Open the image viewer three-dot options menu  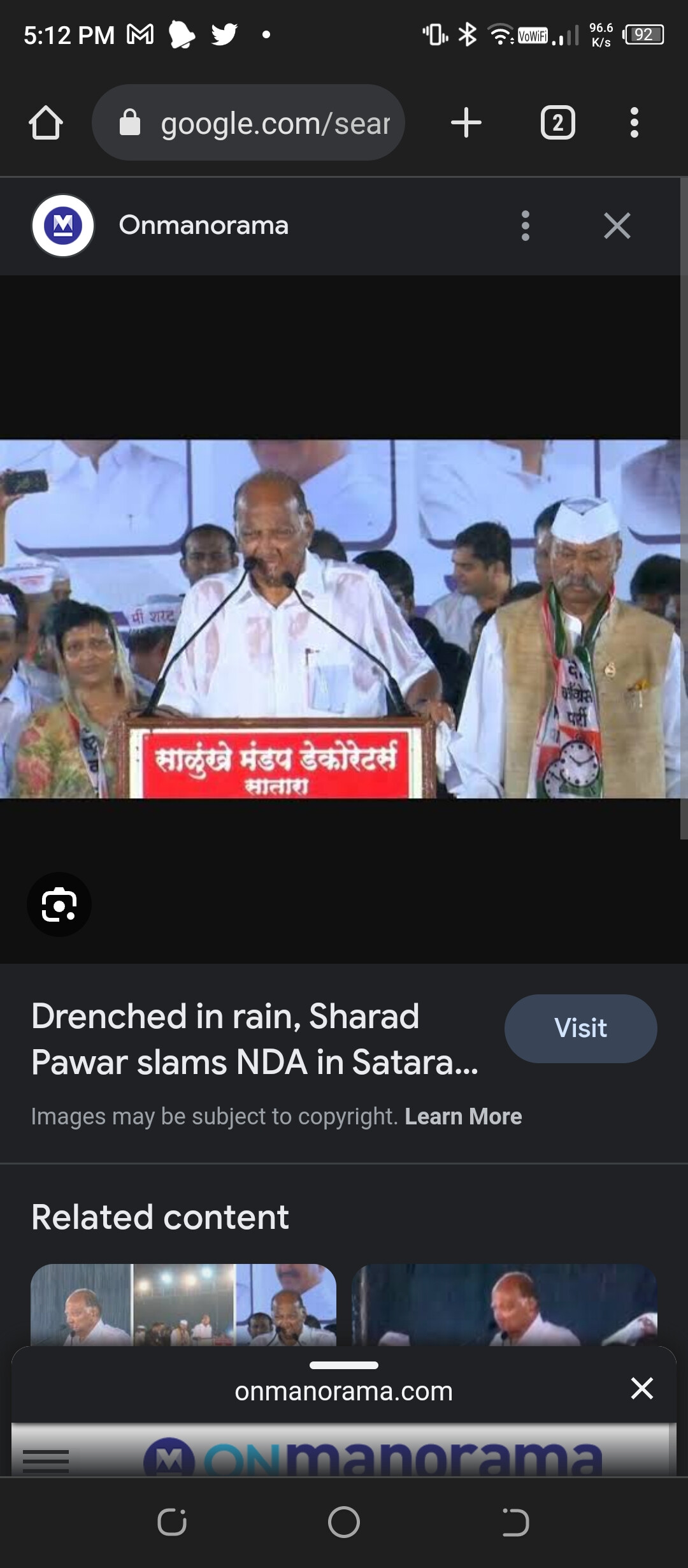pos(525,226)
